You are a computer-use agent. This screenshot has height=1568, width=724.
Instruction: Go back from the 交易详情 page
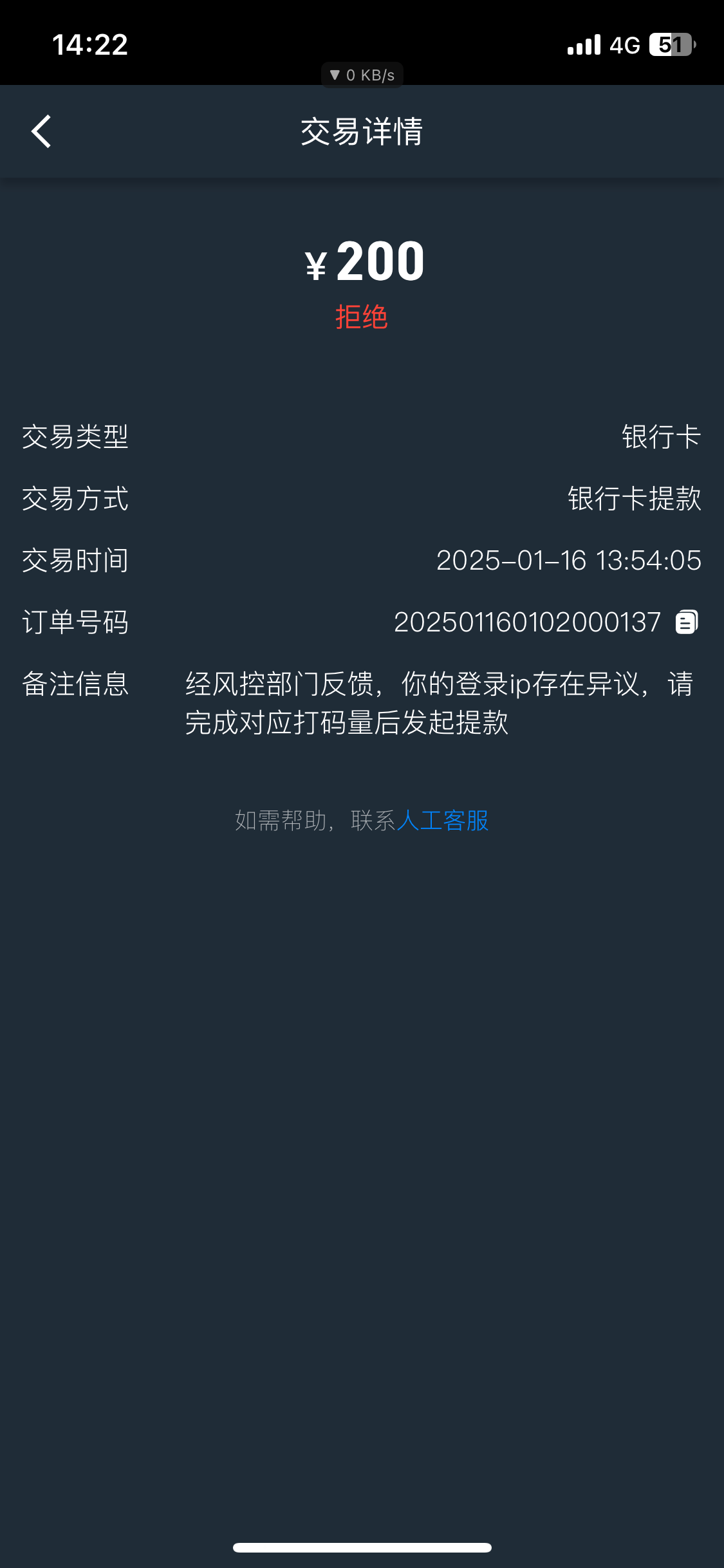(41, 131)
